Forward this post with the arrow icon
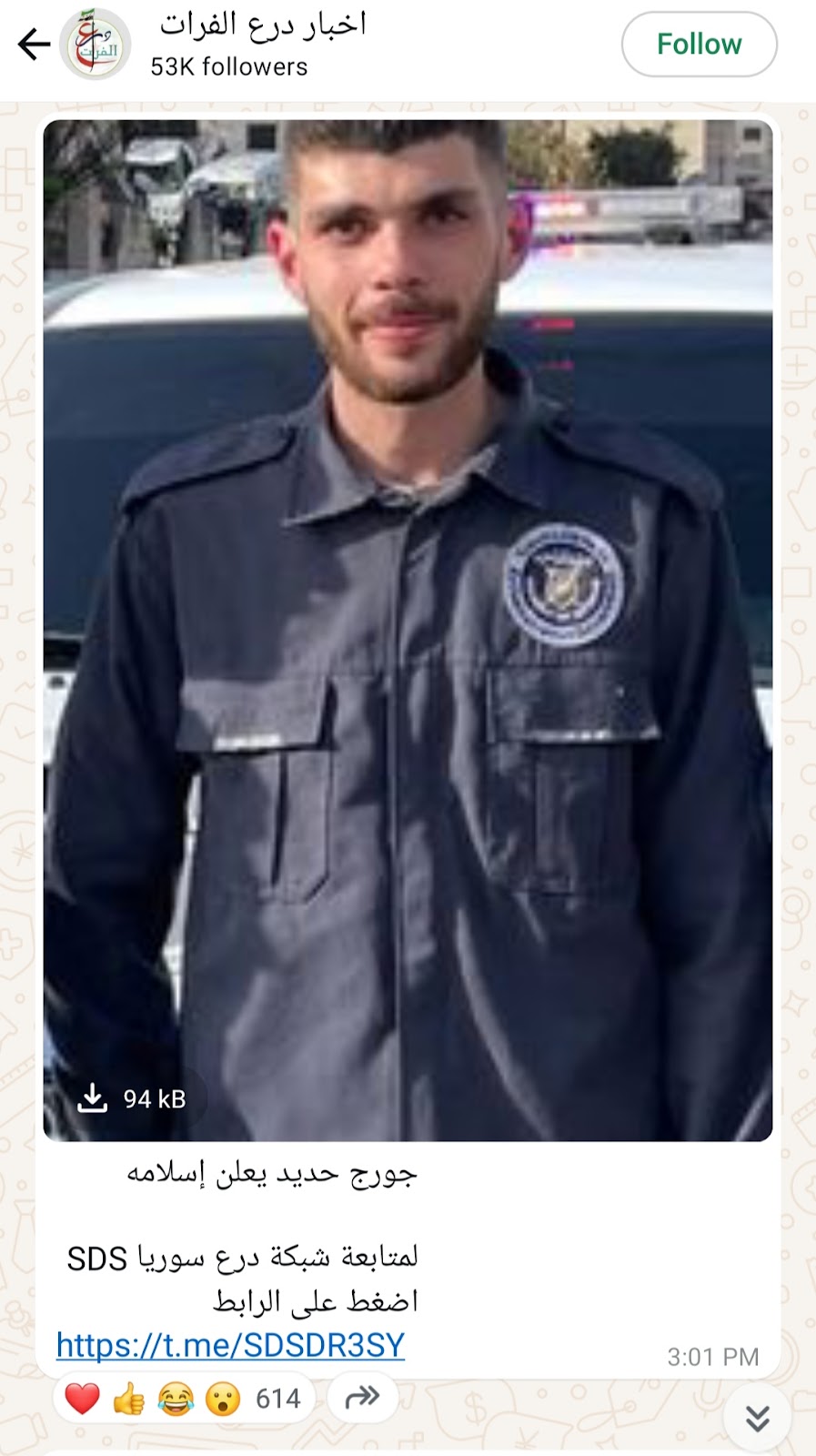This screenshot has width=816, height=1456. [x=361, y=1397]
